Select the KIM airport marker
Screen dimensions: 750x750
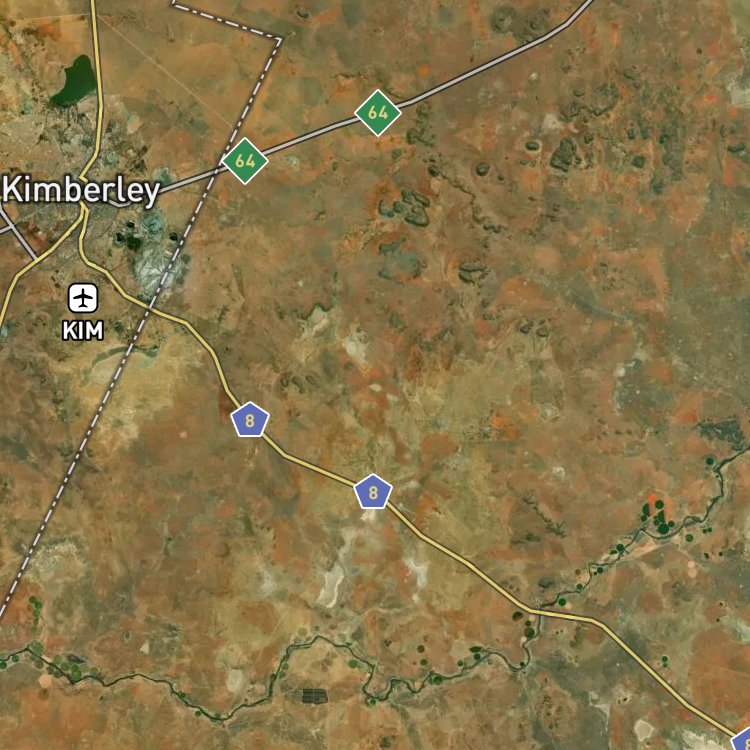(83, 298)
